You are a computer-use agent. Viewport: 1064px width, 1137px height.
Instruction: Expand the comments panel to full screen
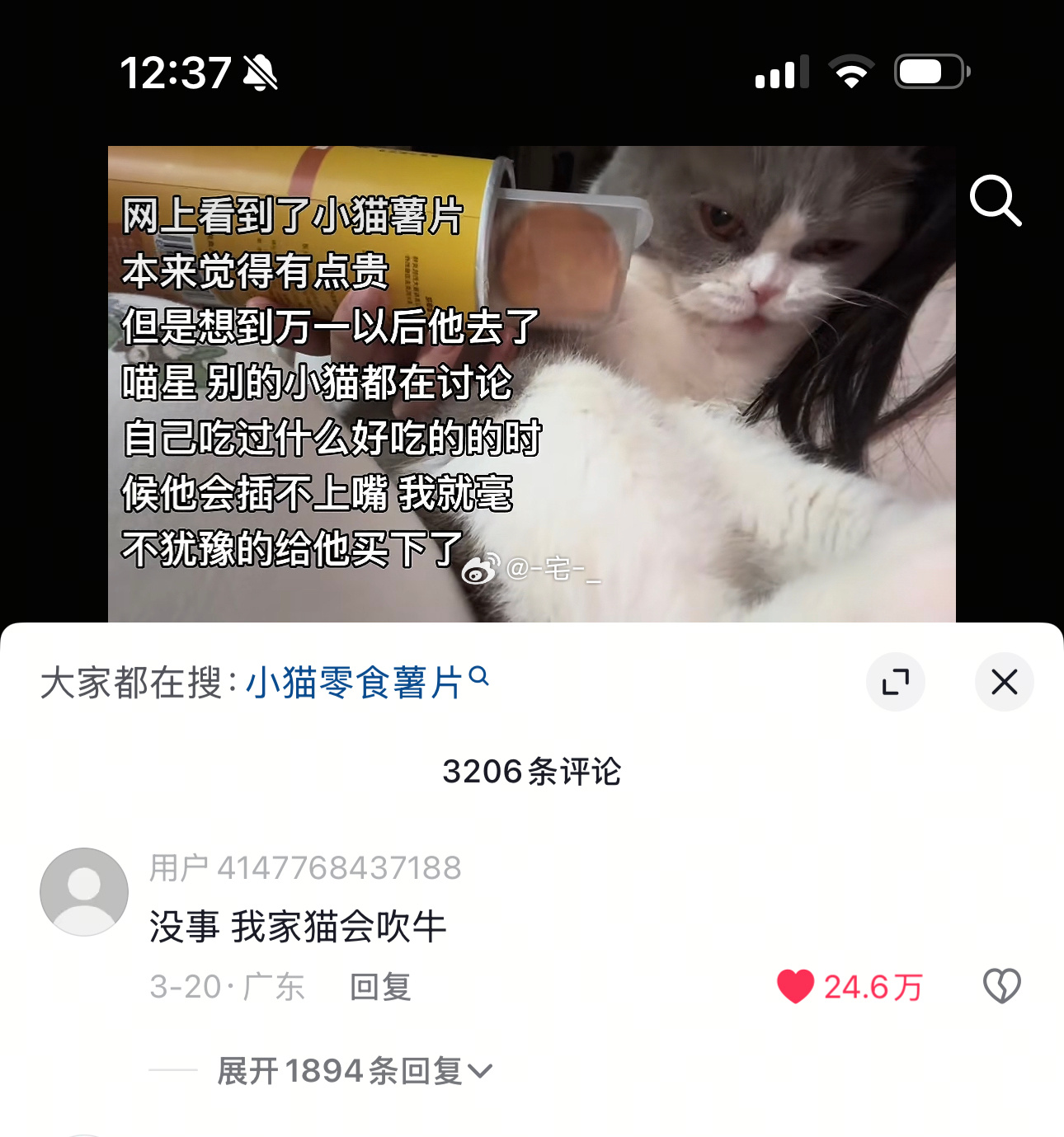click(x=895, y=682)
